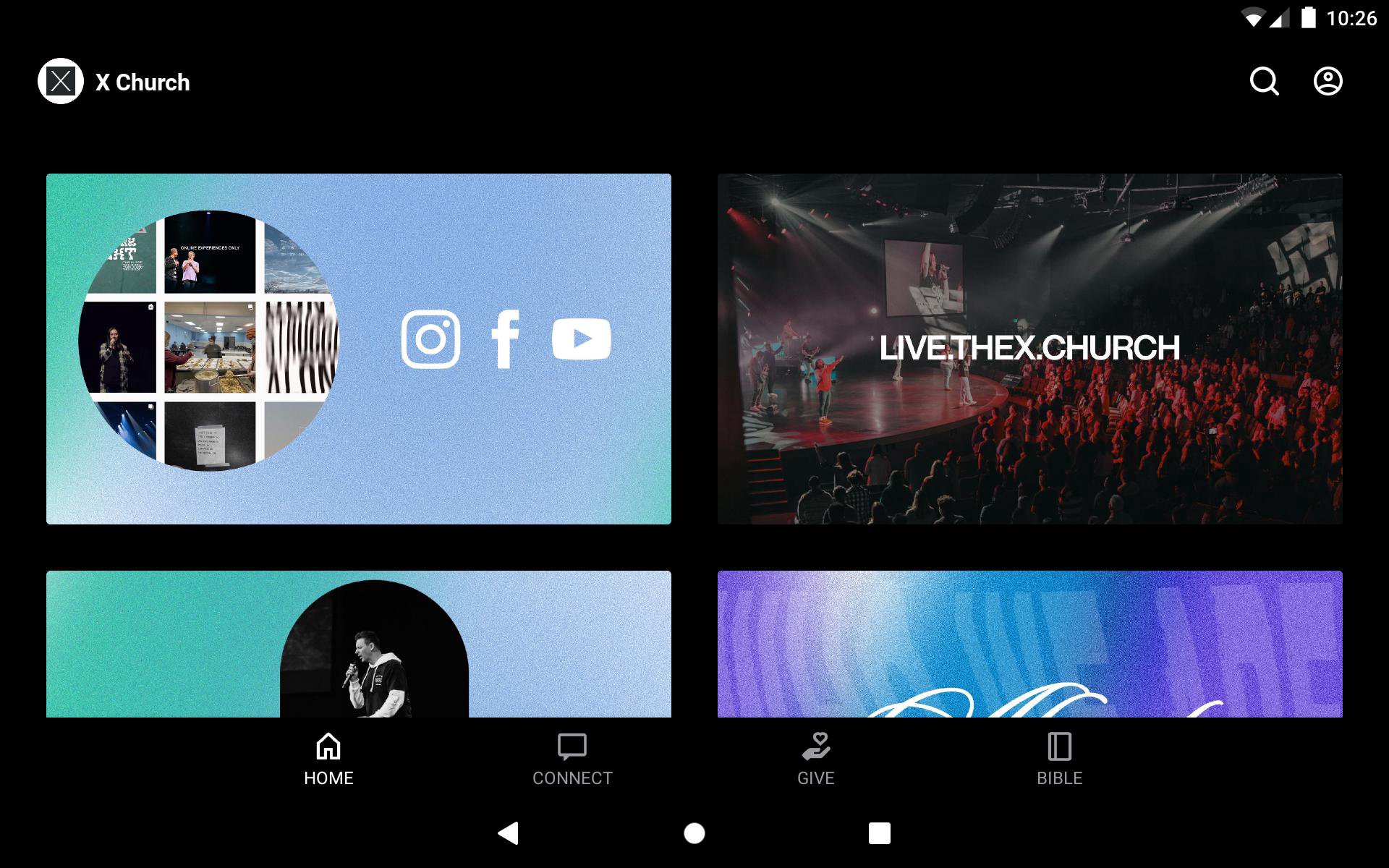Open the purple and blue banner card
Image resolution: width=1389 pixels, height=868 pixels.
(x=1029, y=644)
